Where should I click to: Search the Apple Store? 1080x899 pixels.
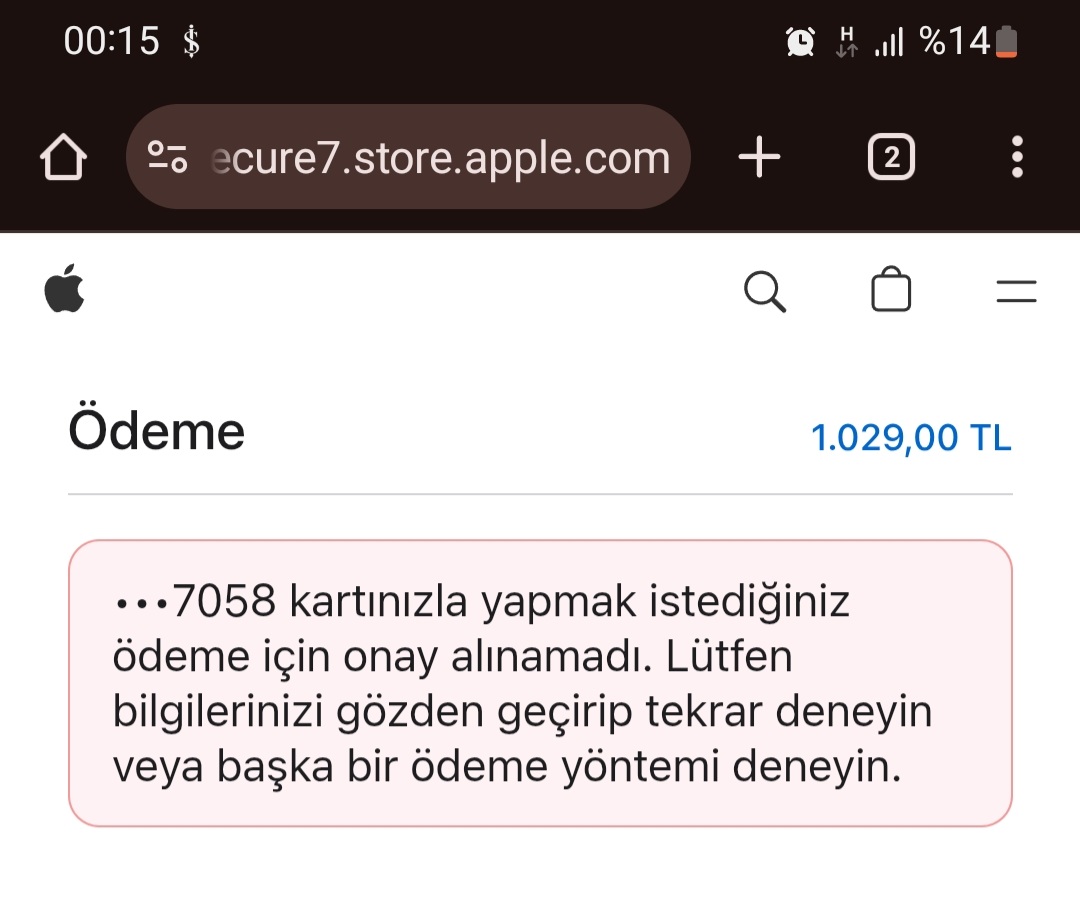click(x=765, y=292)
